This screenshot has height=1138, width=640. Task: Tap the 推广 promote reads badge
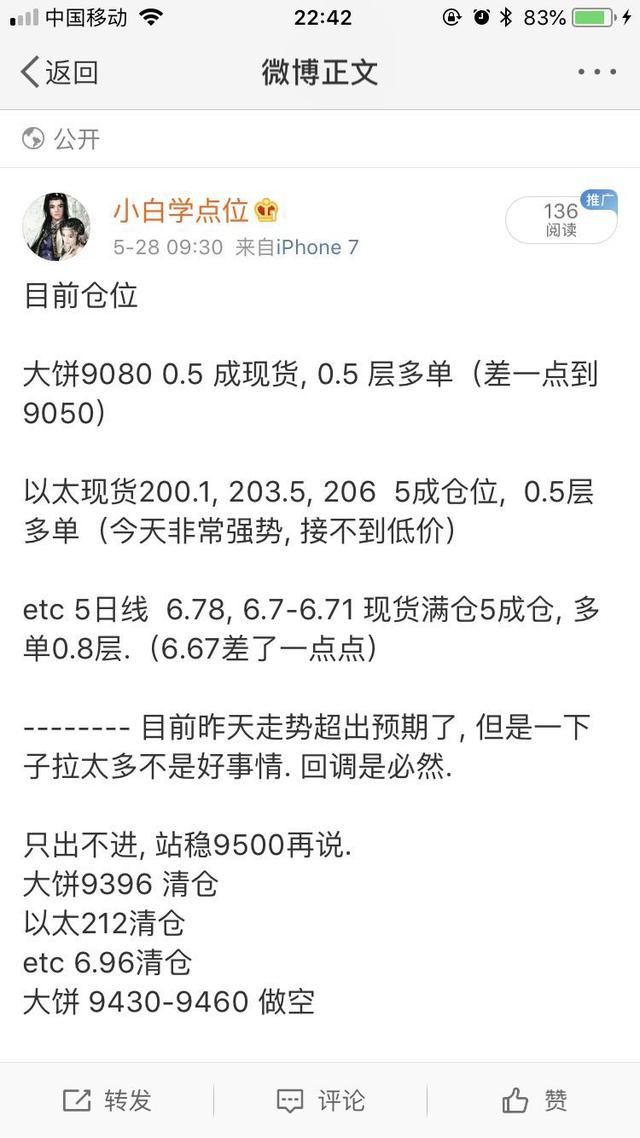coord(561,218)
